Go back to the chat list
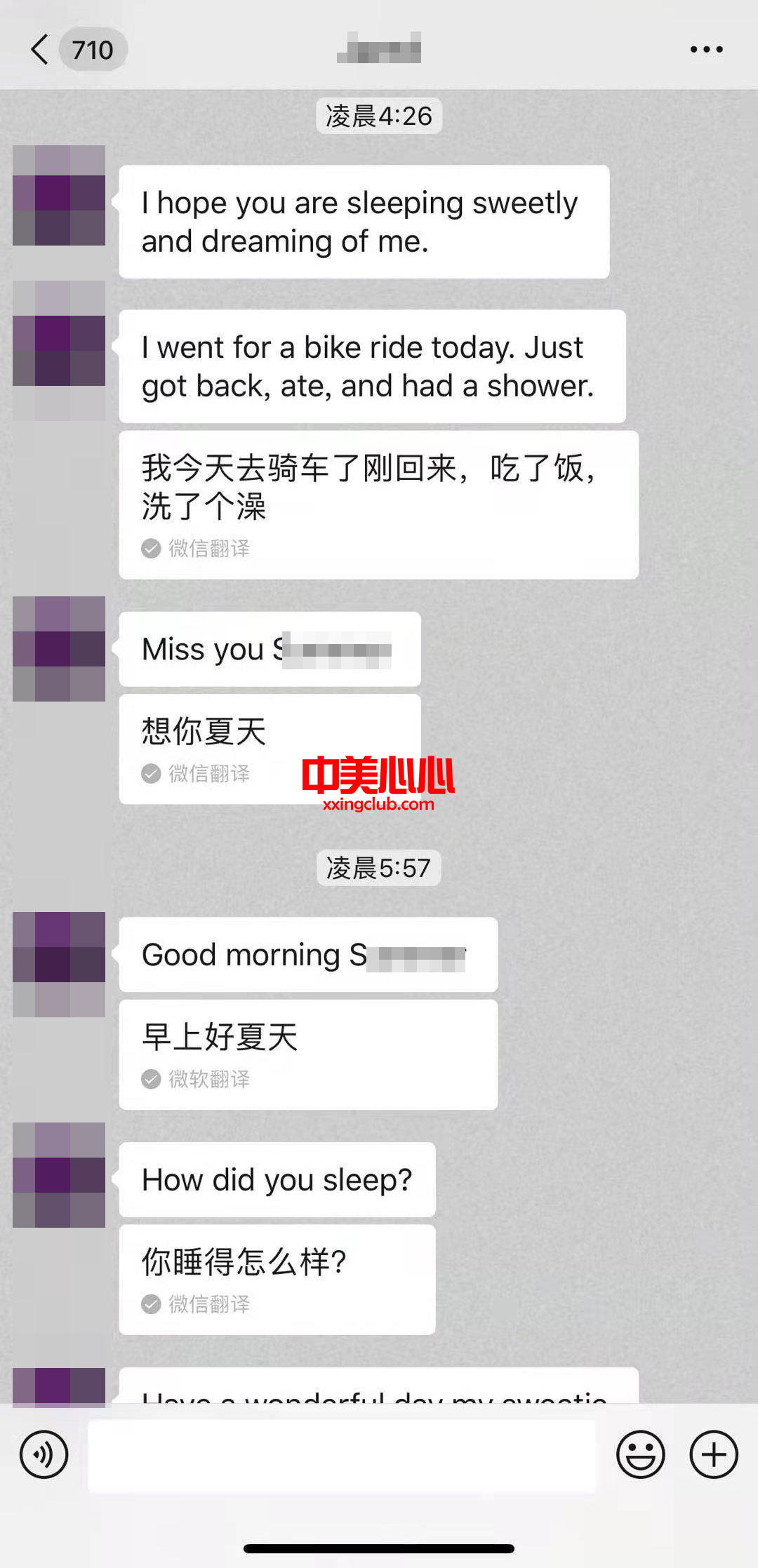 [x=41, y=50]
